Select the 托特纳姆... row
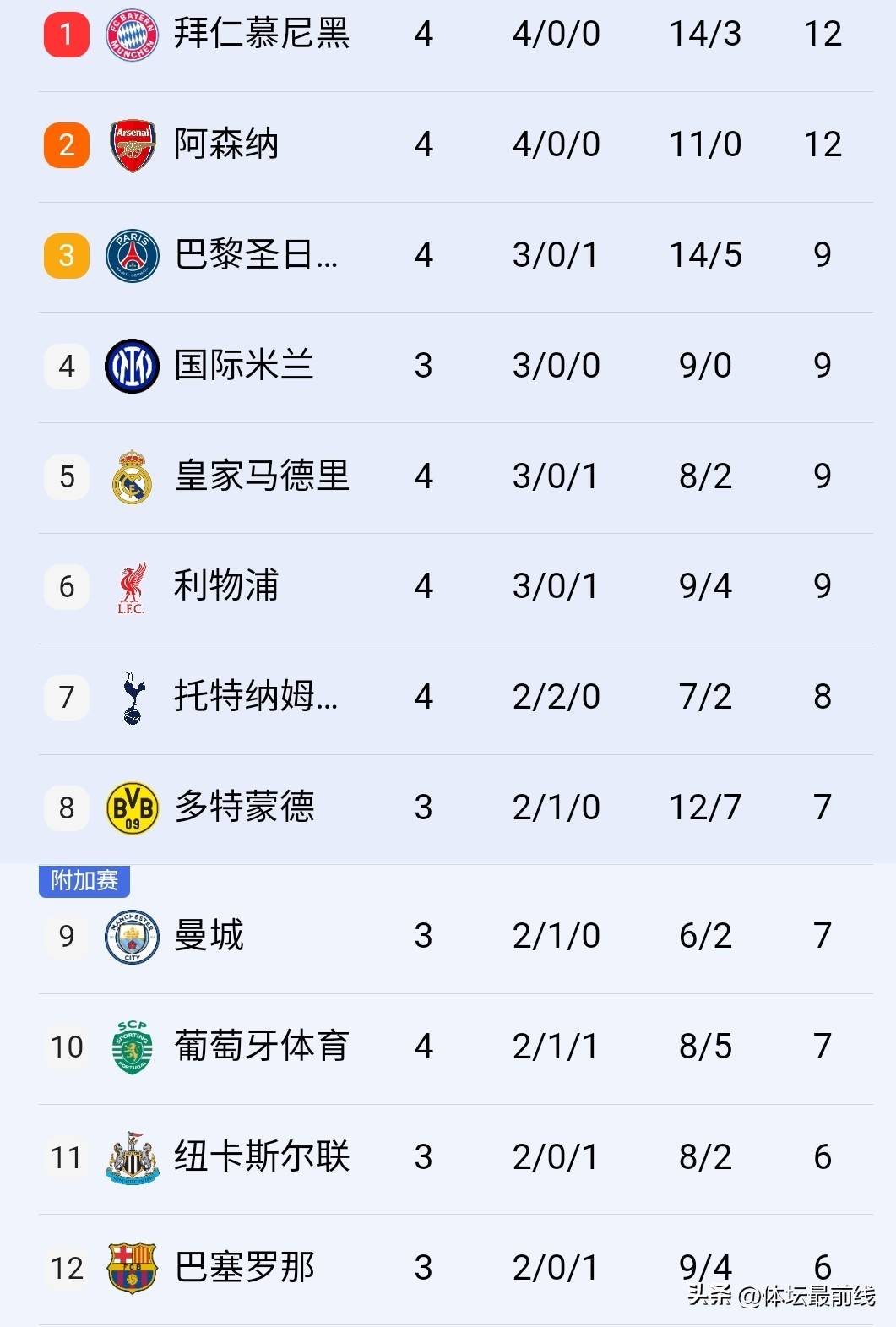Viewport: 896px width, 1327px height. [255, 697]
